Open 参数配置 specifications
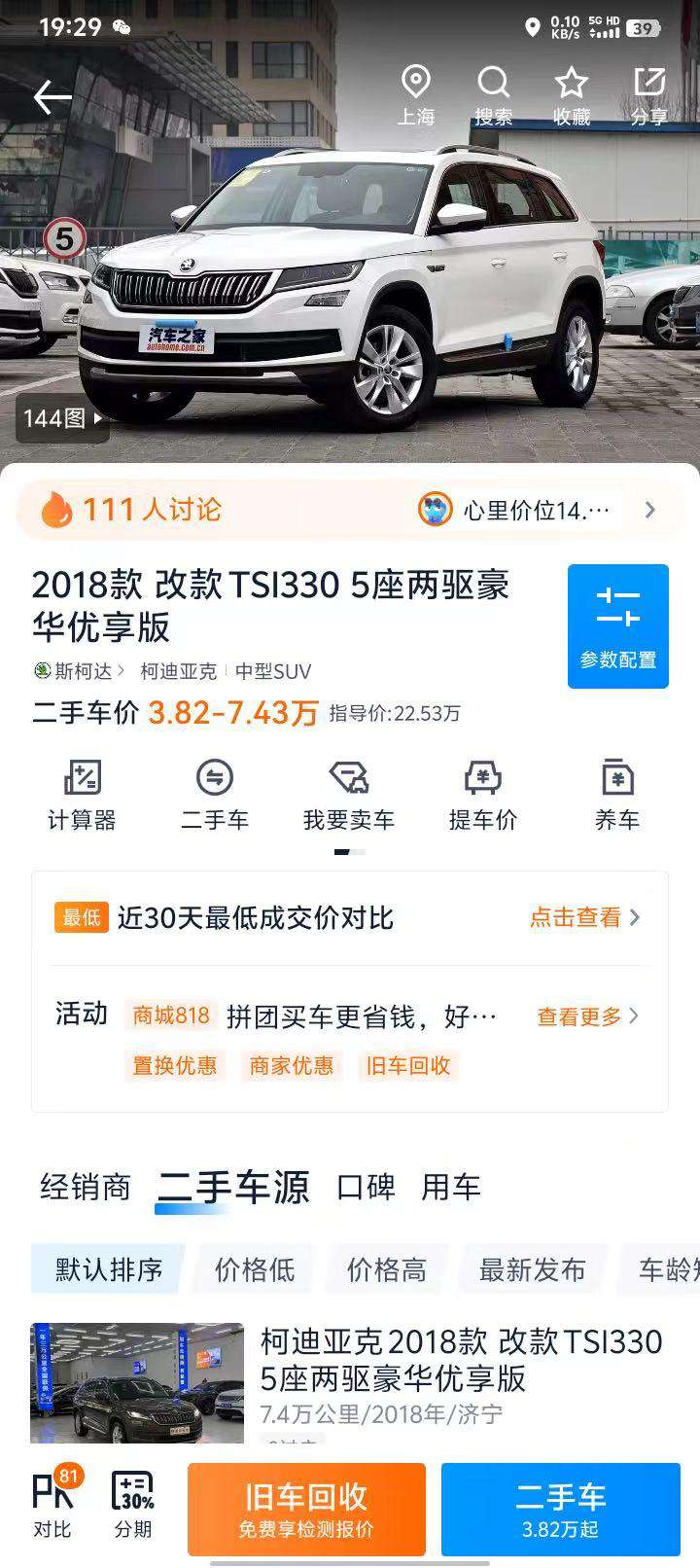Image resolution: width=700 pixels, height=1568 pixels. tap(618, 626)
